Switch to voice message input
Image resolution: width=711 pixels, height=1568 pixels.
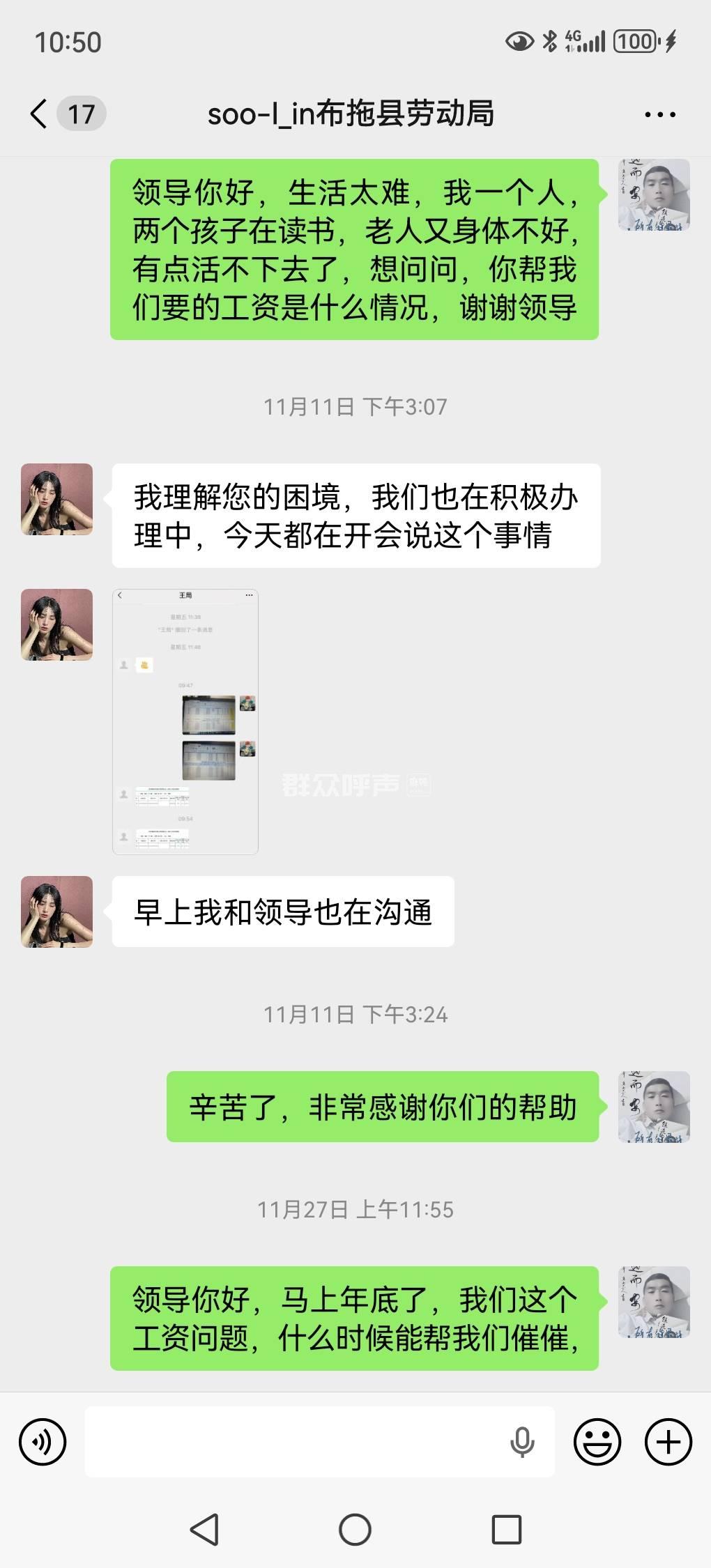(x=43, y=1442)
